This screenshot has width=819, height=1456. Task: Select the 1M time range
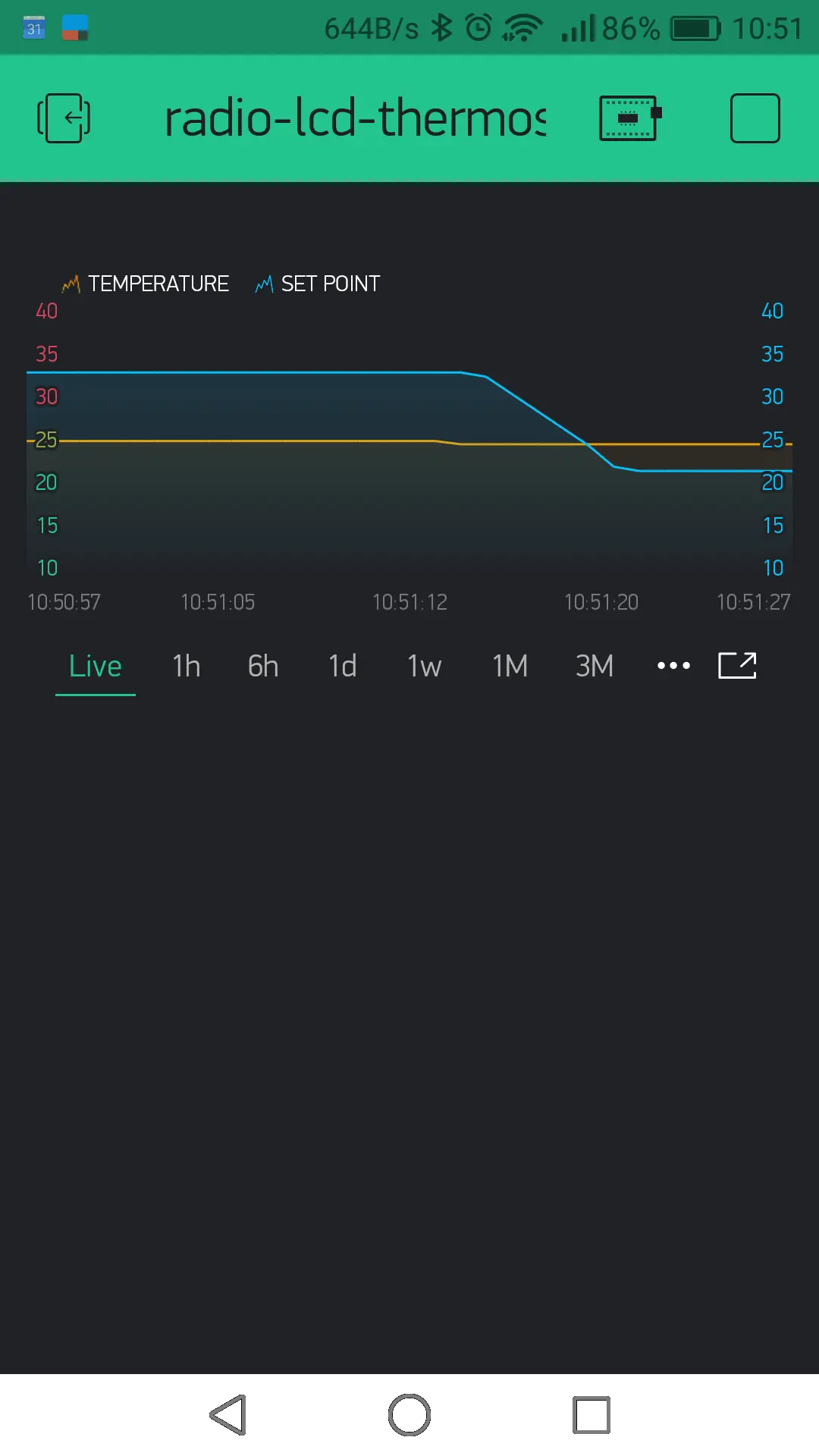510,667
